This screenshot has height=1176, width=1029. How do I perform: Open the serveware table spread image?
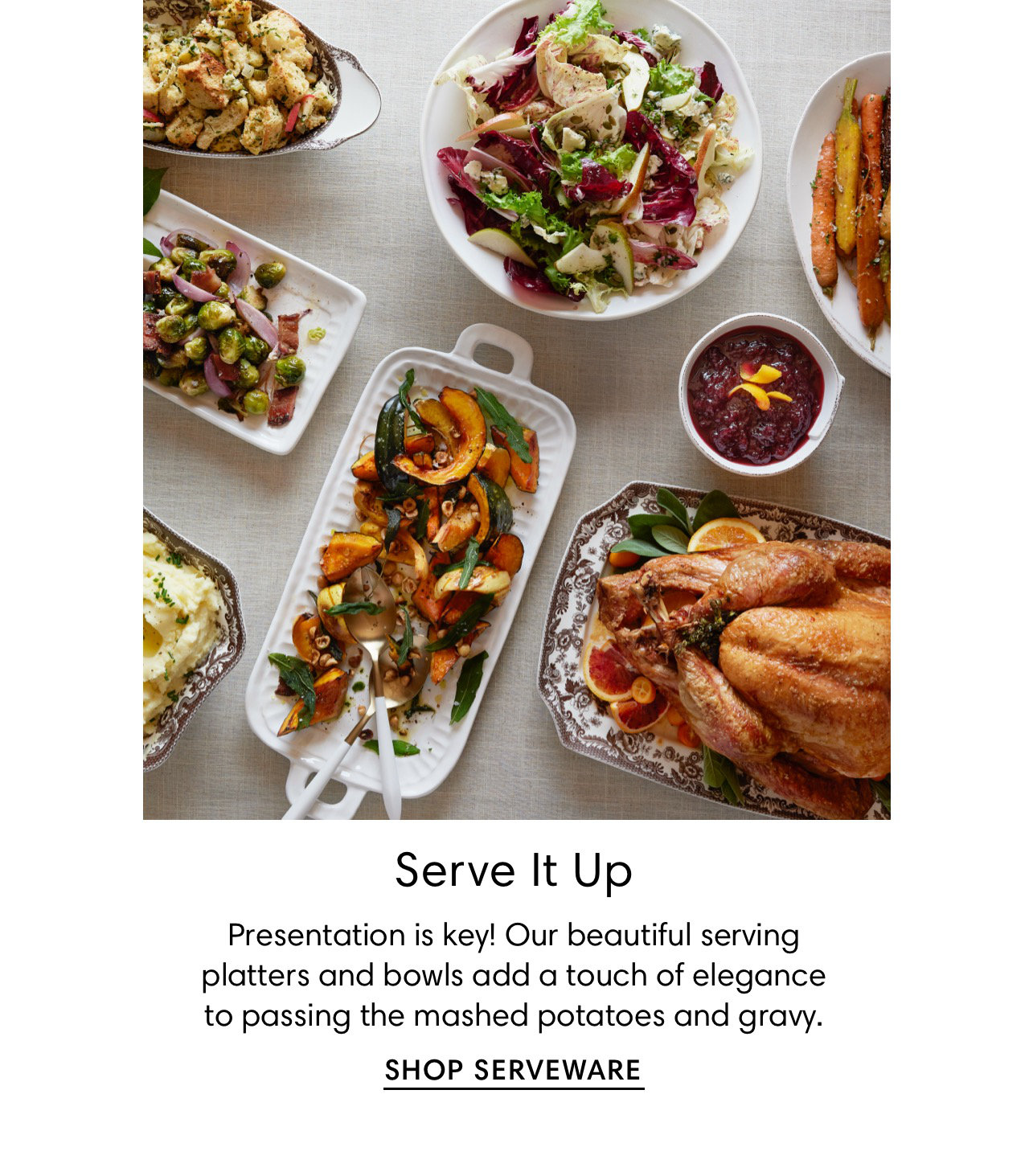click(516, 409)
